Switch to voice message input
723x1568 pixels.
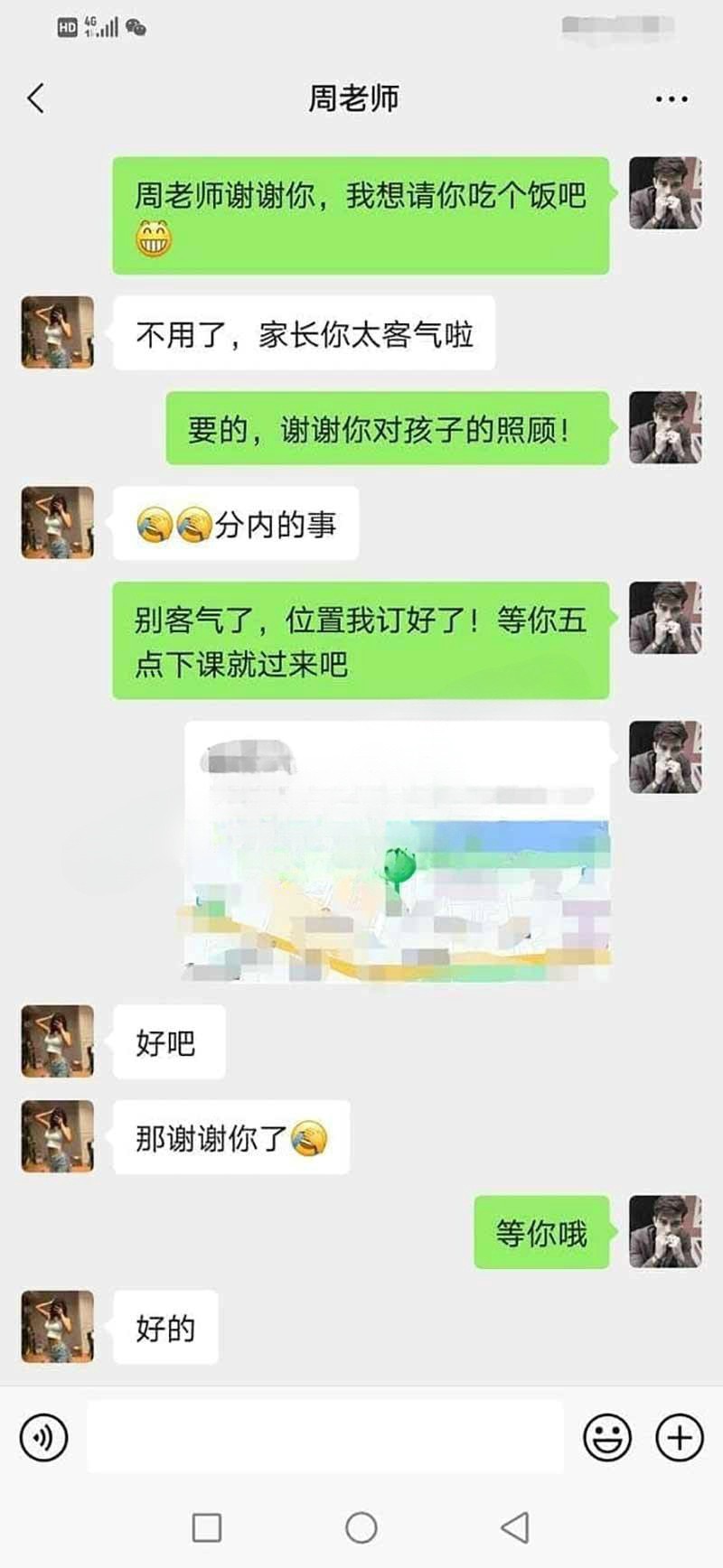(x=43, y=1436)
